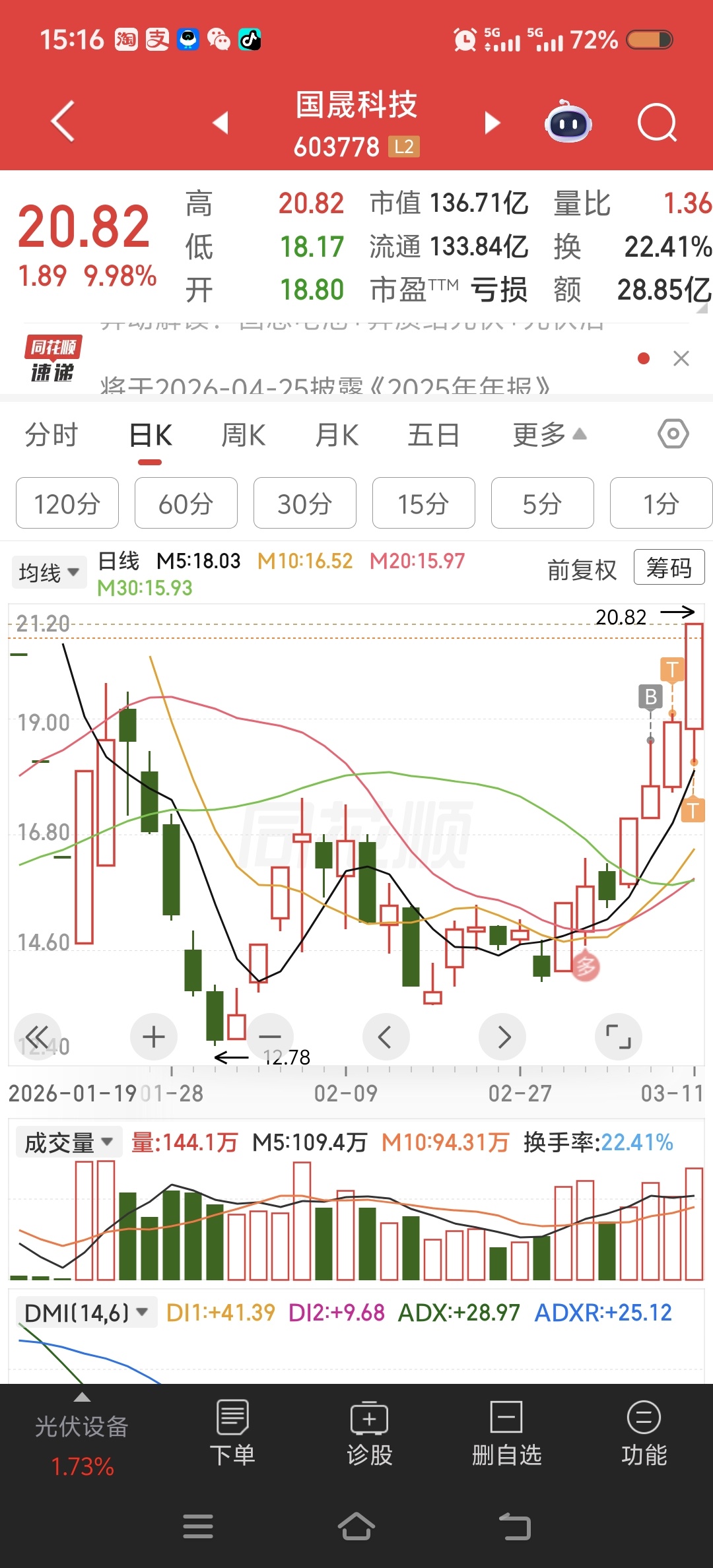Remove stock via 删自选

506,1433
